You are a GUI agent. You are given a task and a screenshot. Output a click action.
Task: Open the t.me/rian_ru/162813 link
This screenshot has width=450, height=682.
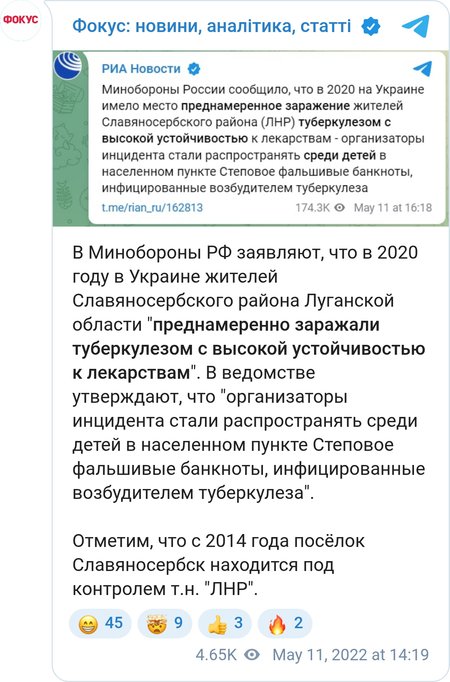(152, 207)
